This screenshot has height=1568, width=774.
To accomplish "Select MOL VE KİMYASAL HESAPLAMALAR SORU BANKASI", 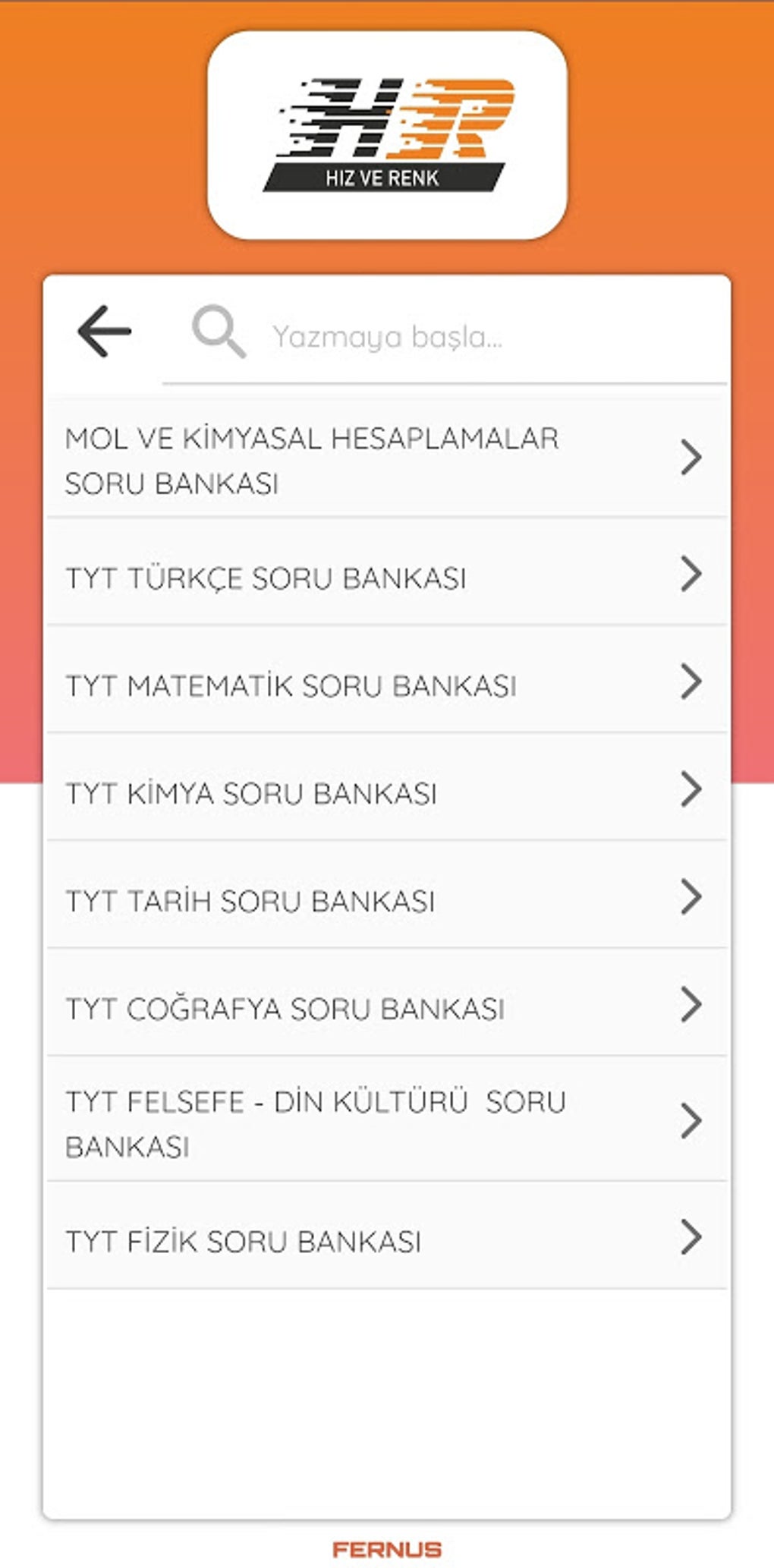I will click(311, 459).
